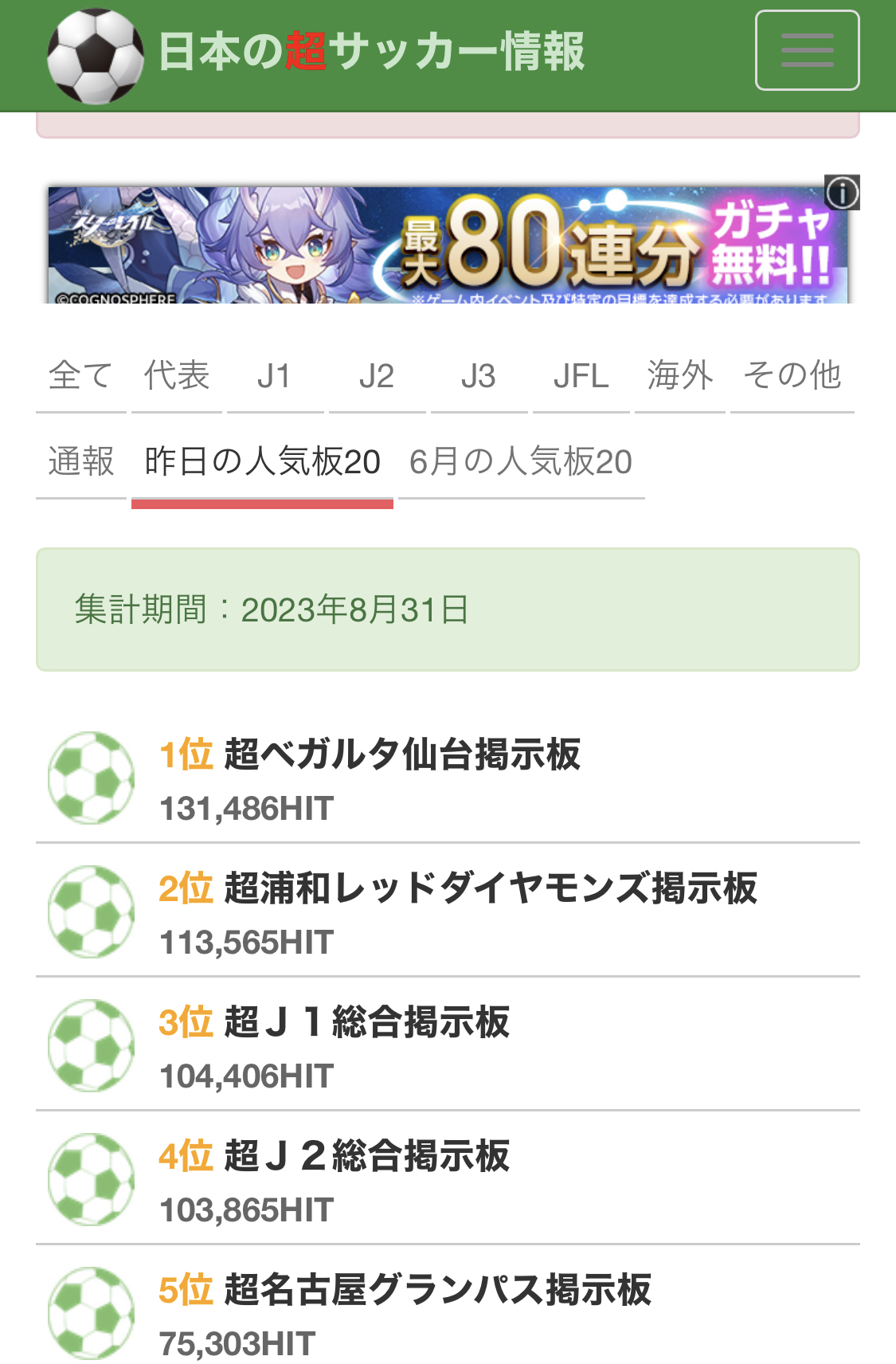
Task: Open 超J1総合掲示板
Action: (366, 1021)
